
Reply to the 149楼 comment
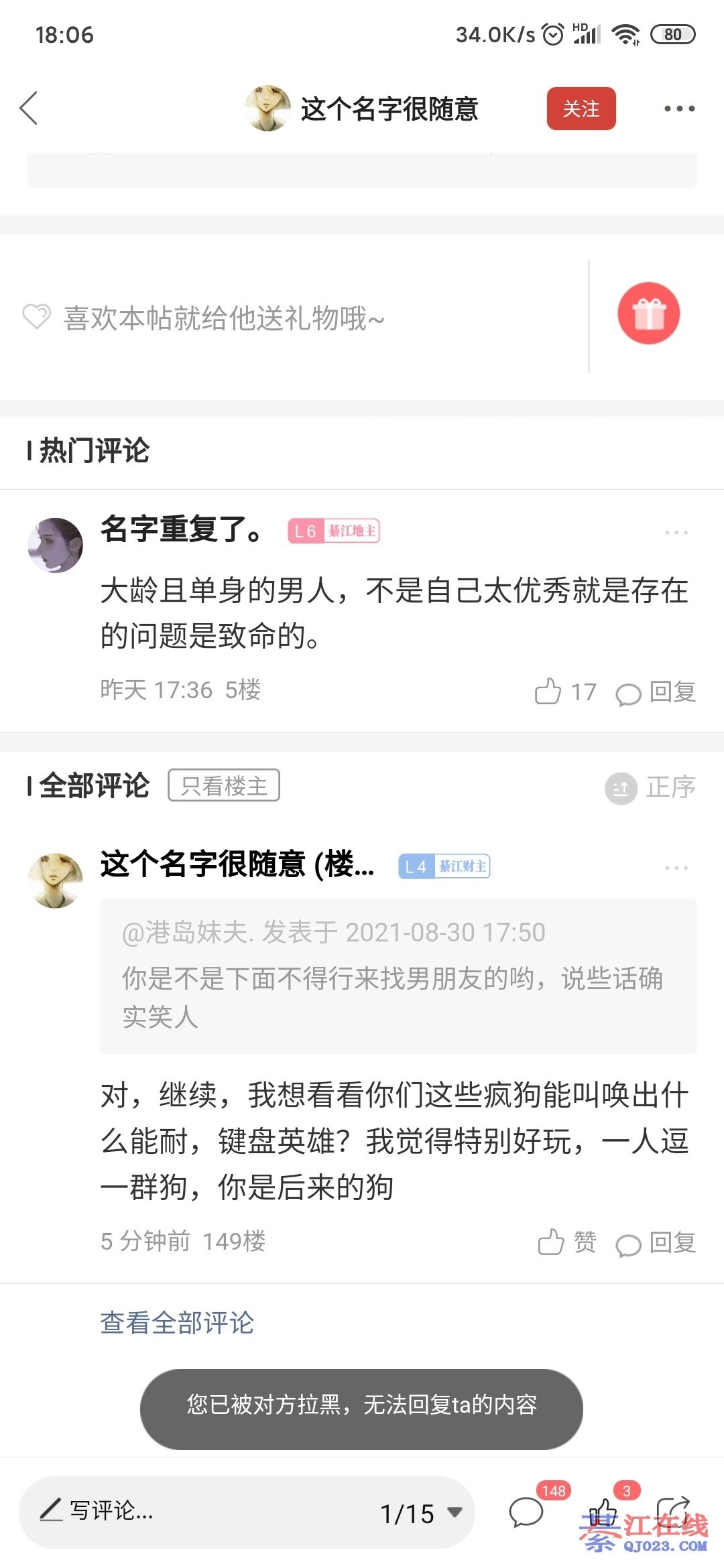[656, 1243]
